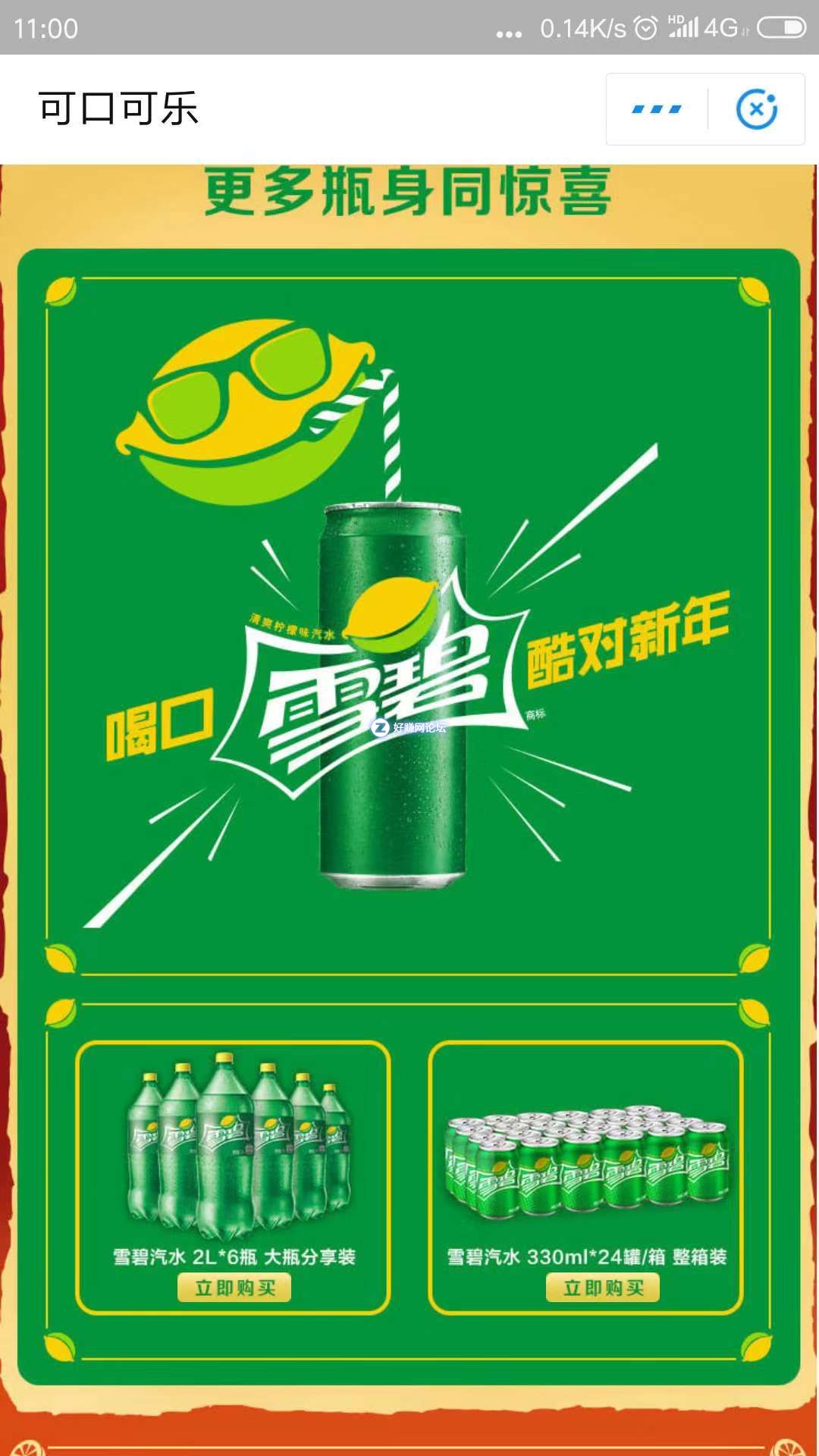Close the 可口可乐 mini program
The image size is (819, 1456).
[756, 109]
